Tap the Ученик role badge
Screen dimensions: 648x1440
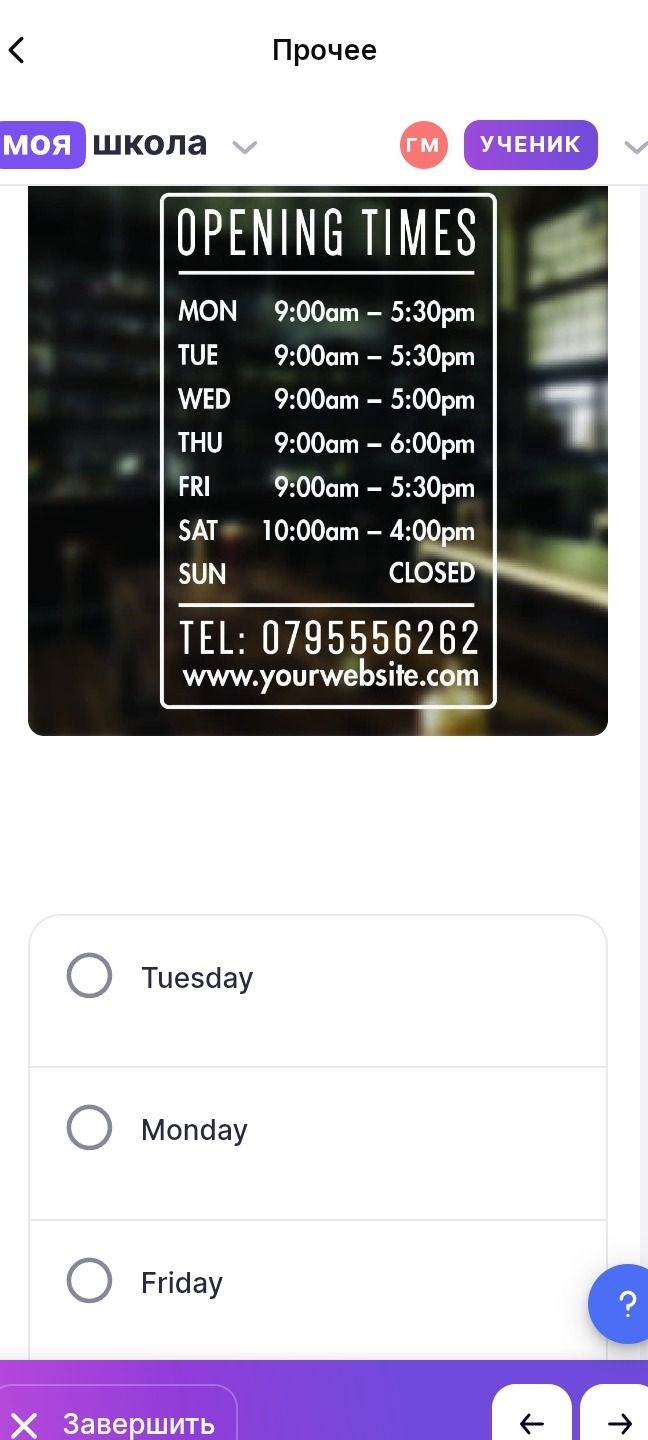tap(531, 145)
